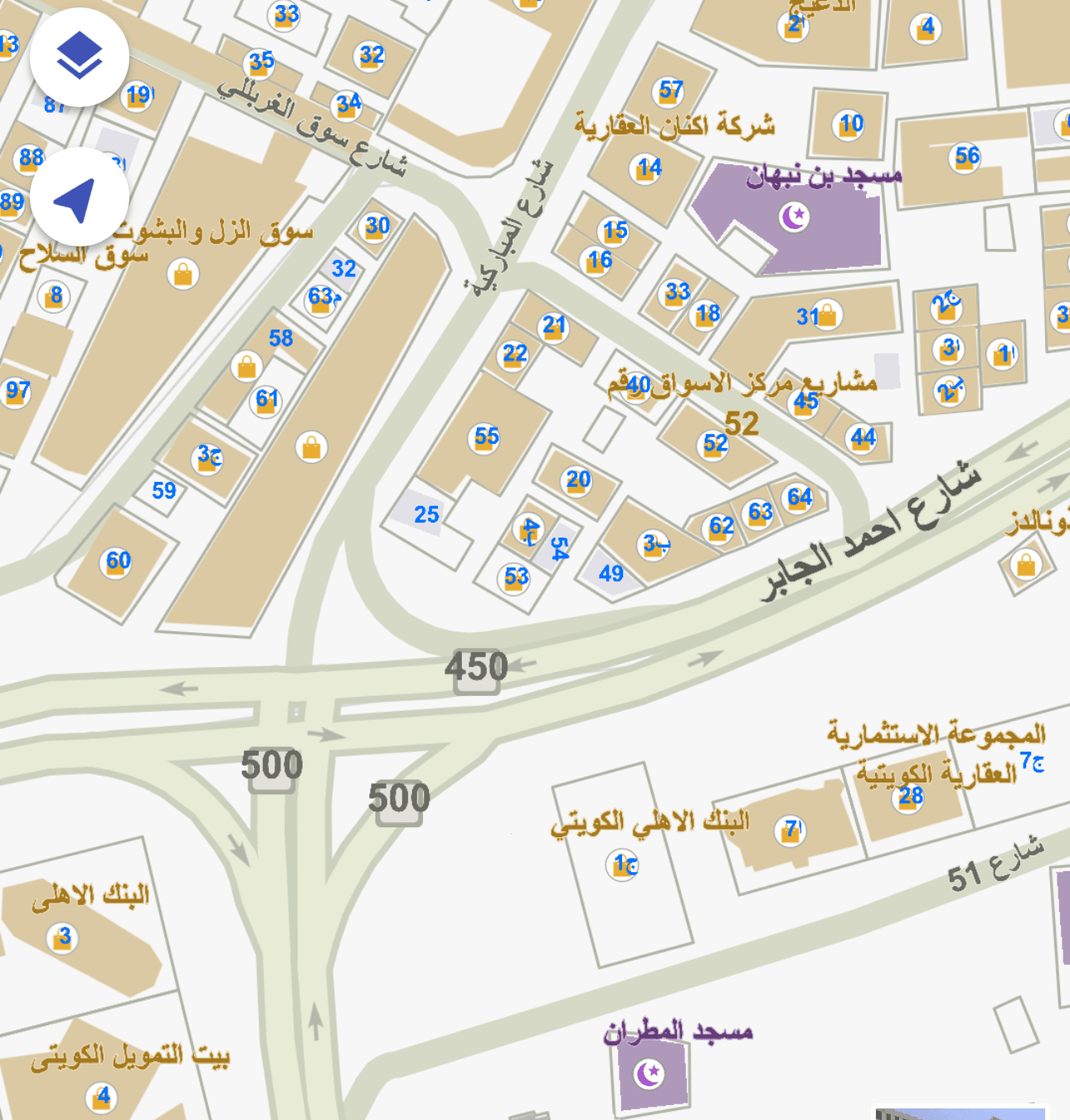Tap marker 3 at البنك الاهلى

(64, 937)
